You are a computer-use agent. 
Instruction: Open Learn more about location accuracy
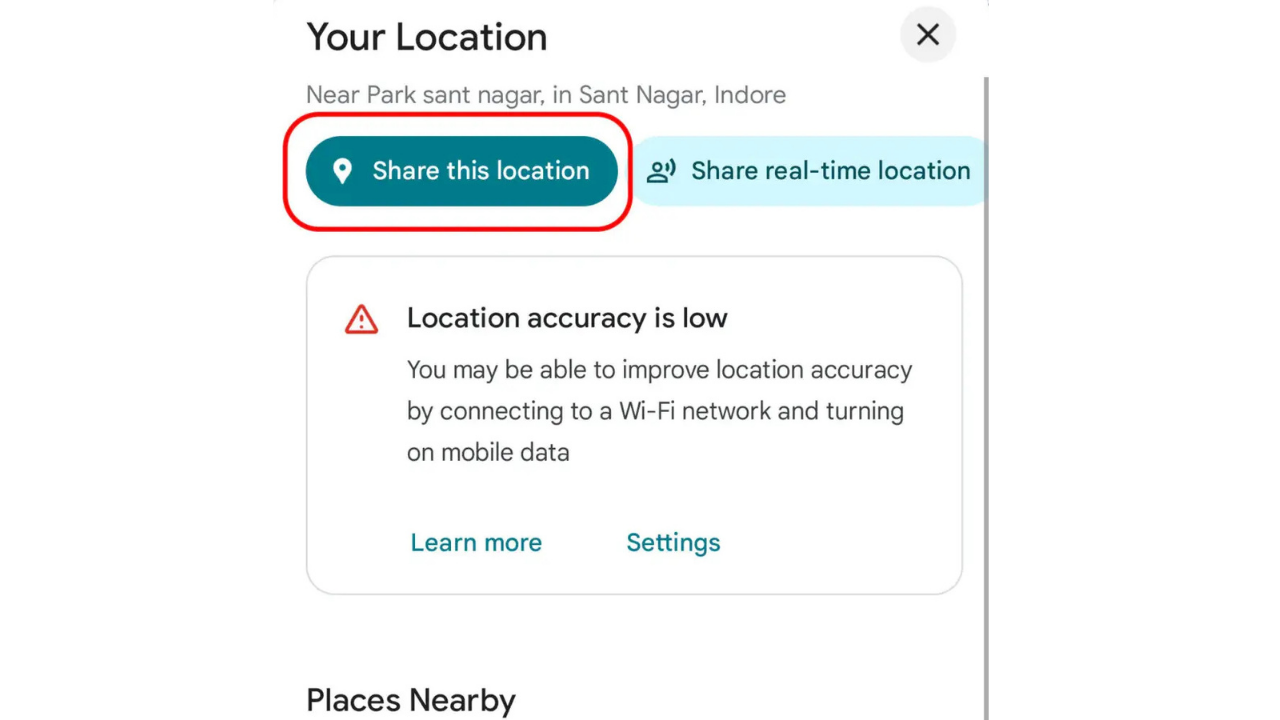pos(476,543)
